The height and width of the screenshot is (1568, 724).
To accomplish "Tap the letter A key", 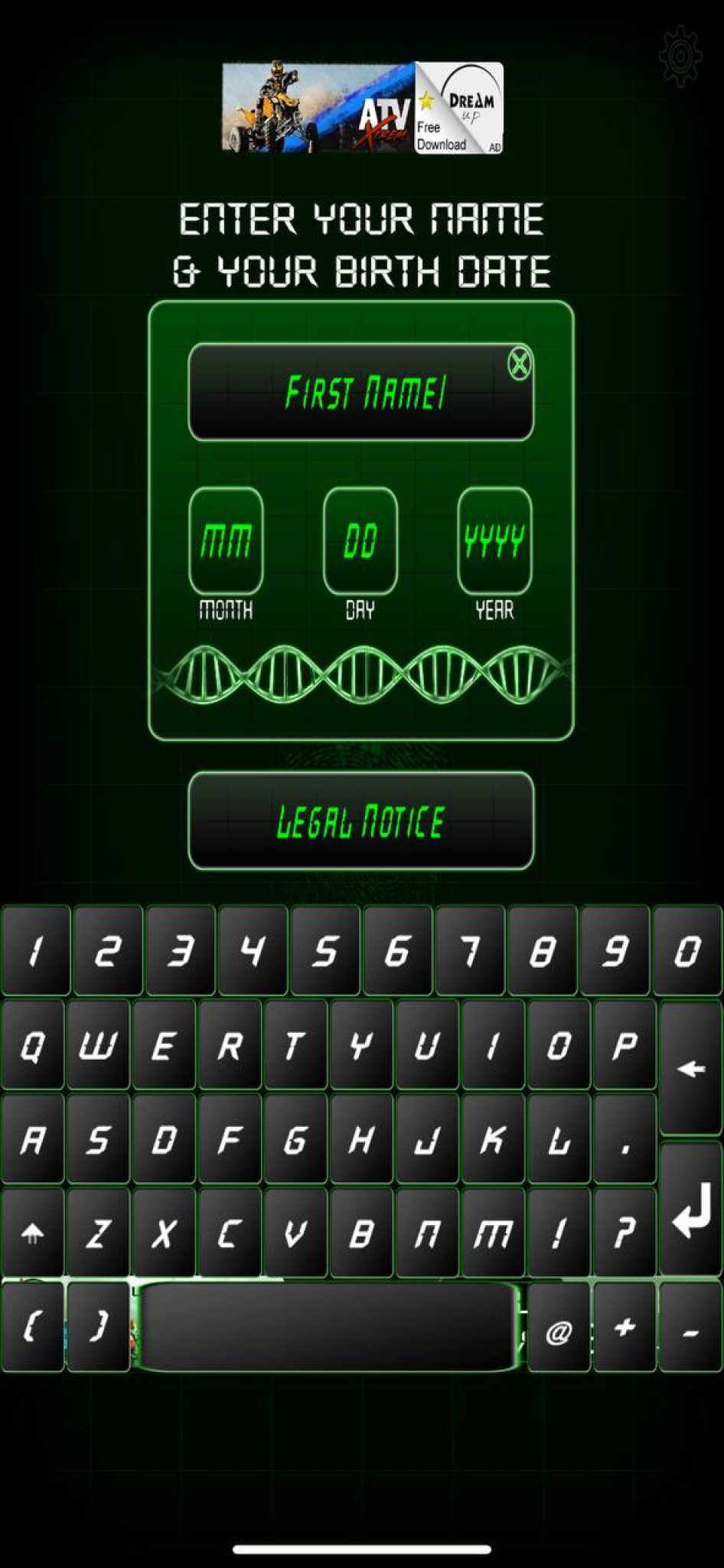I will click(x=32, y=1139).
